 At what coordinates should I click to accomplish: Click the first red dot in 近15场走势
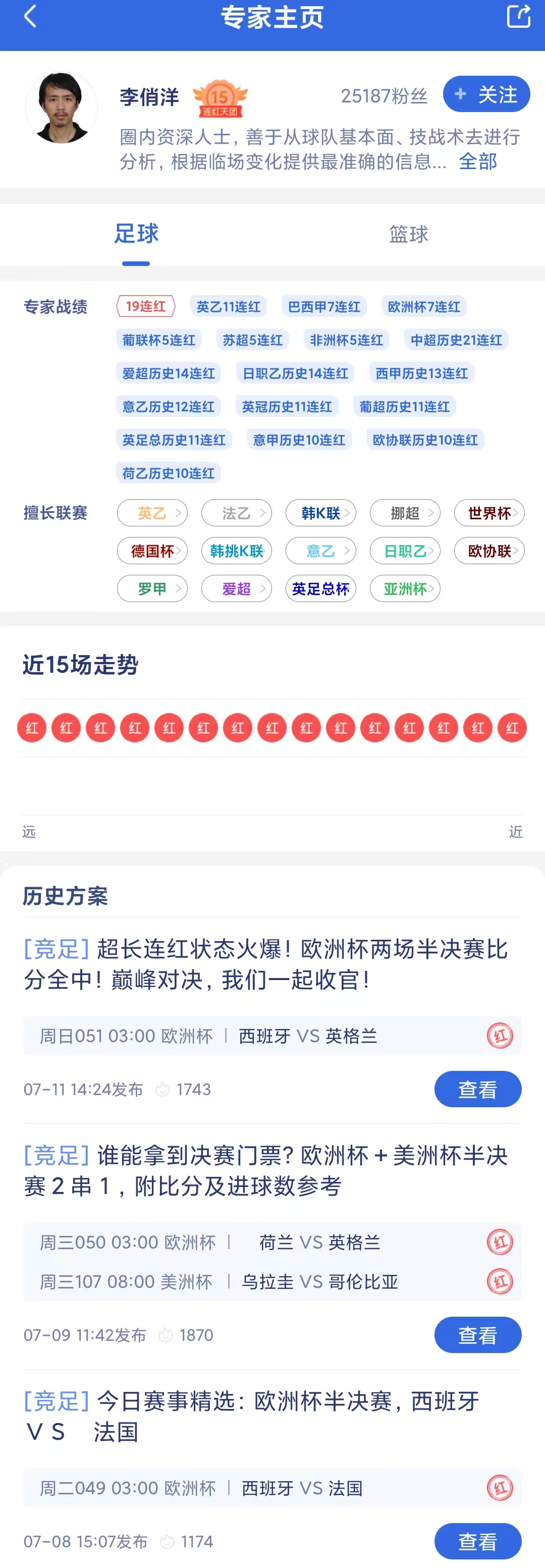pyautogui.click(x=32, y=728)
